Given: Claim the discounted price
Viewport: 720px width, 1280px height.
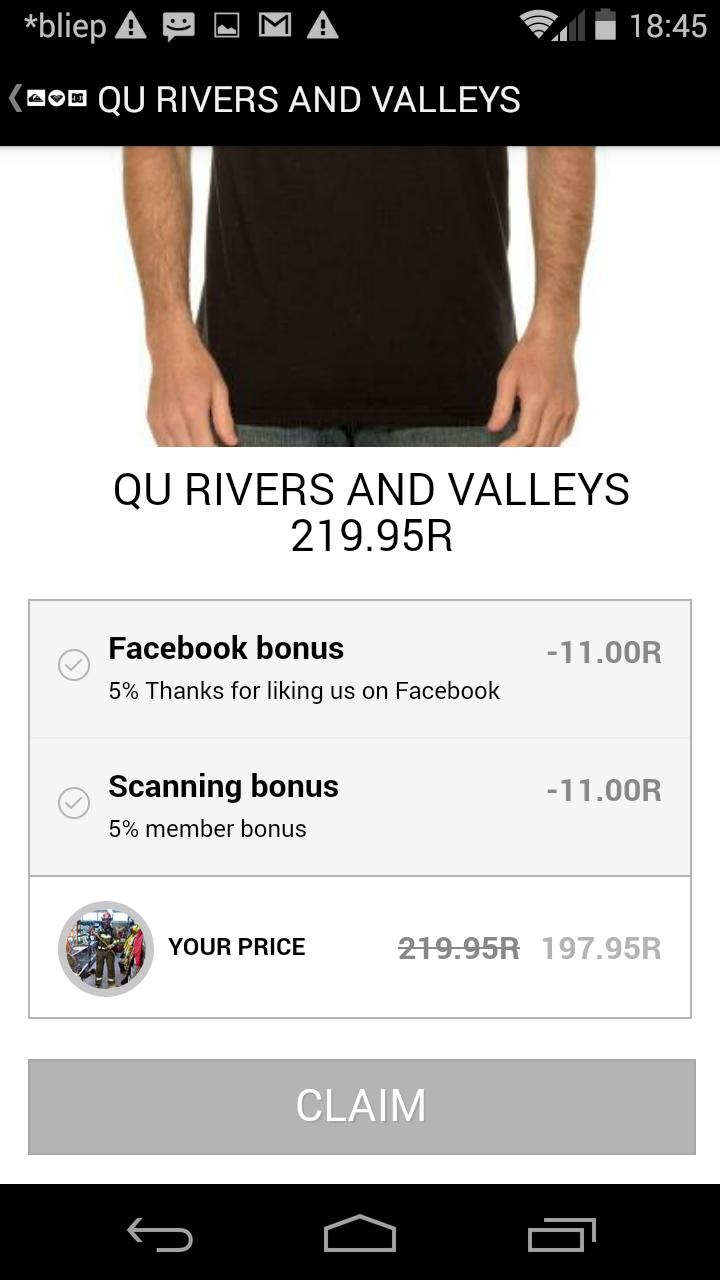Looking at the screenshot, I should (361, 1106).
